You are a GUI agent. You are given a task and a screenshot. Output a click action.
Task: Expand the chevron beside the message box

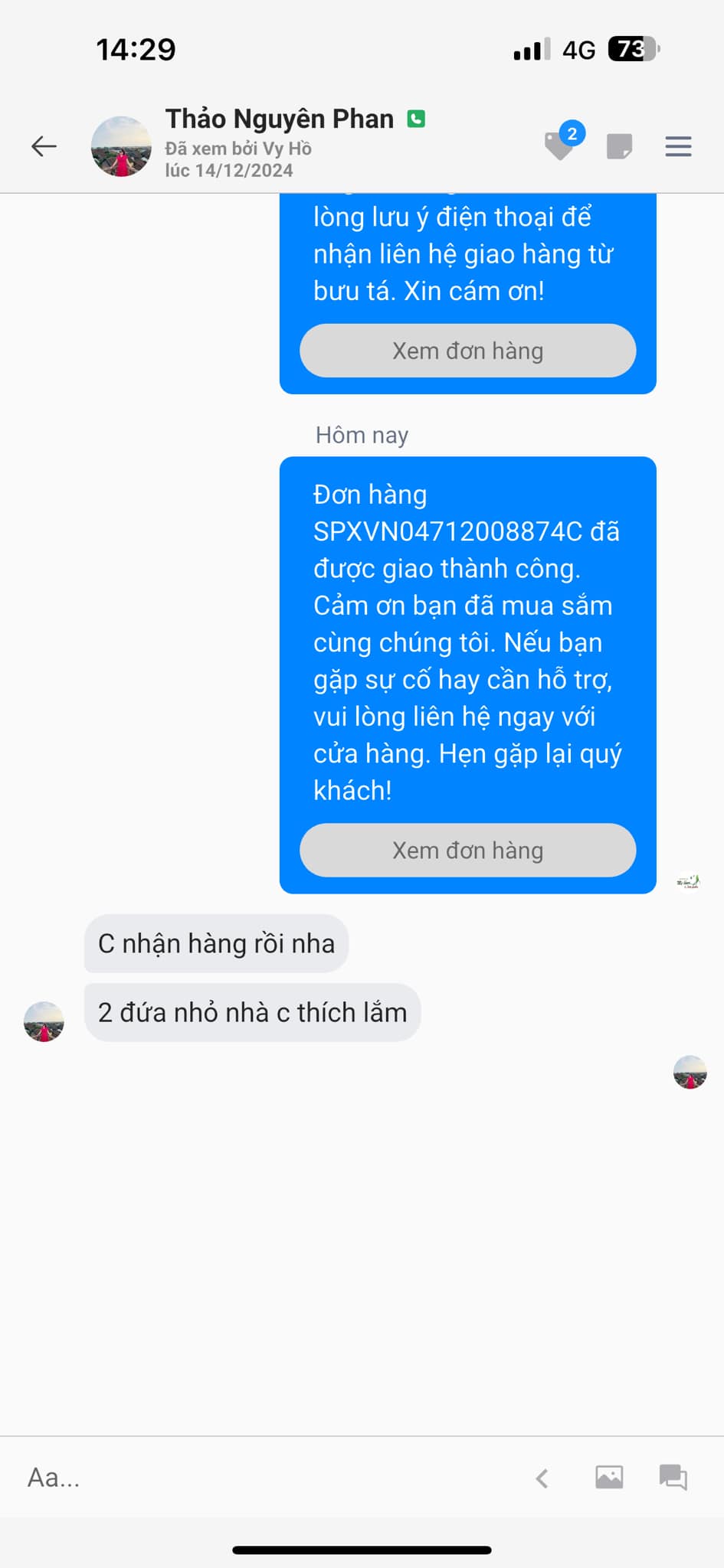click(x=542, y=1478)
